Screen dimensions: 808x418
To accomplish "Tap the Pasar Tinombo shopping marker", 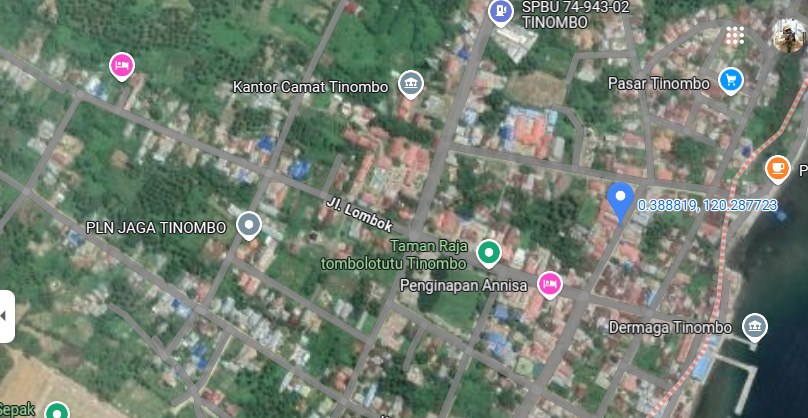I will 731,82.
